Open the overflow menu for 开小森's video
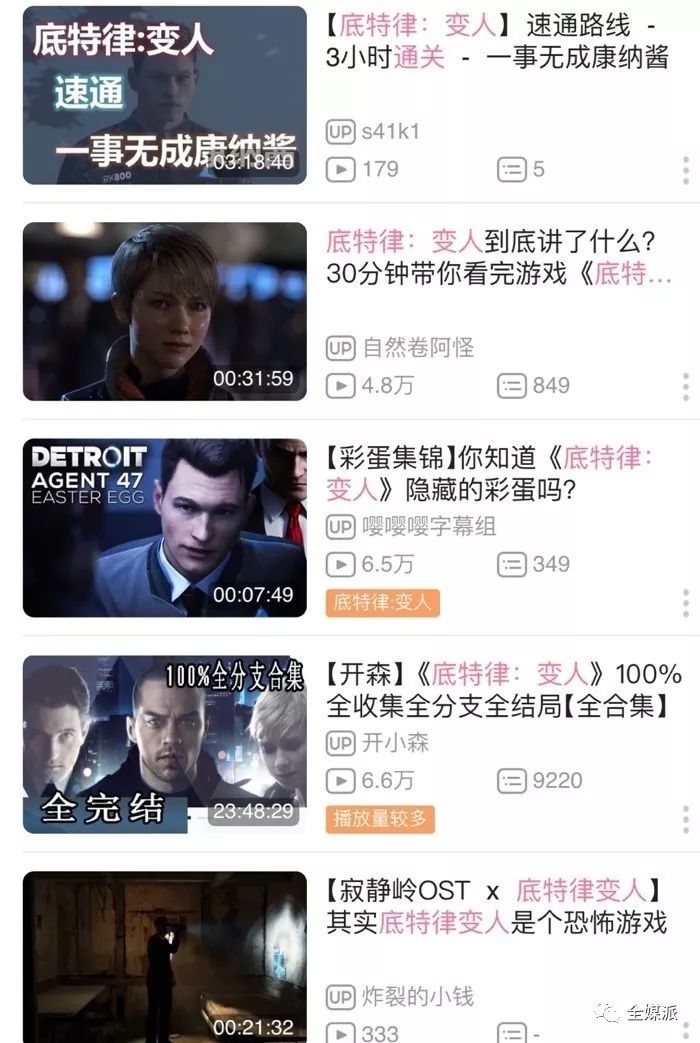Viewport: 700px width, 1043px height. click(686, 820)
